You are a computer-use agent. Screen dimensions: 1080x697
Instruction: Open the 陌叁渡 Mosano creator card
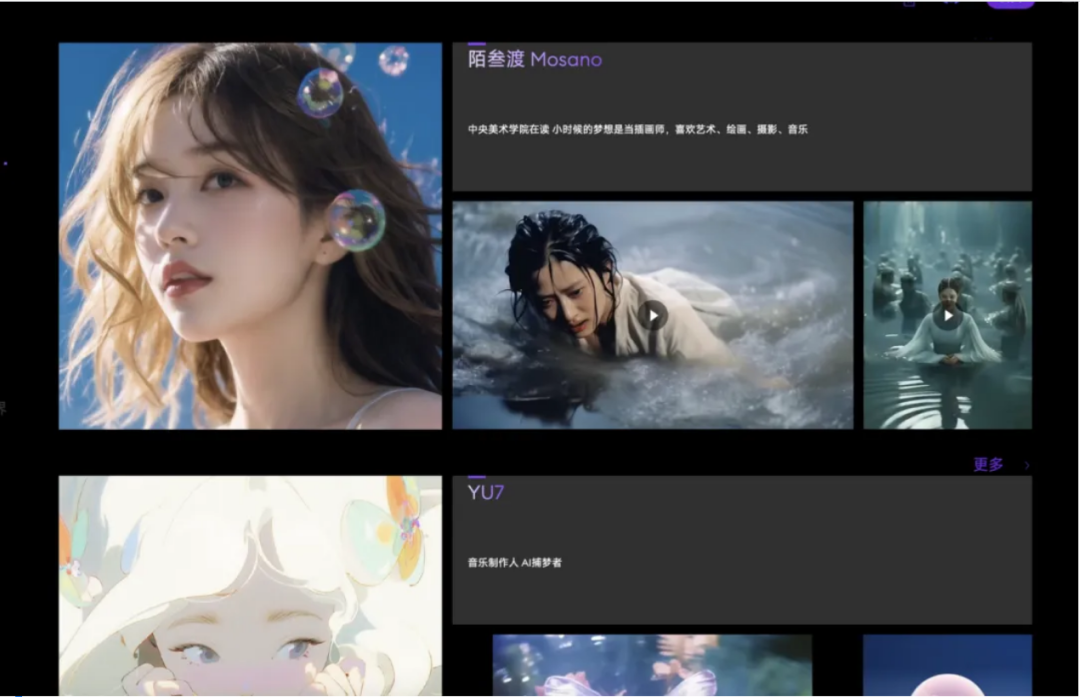coord(741,116)
